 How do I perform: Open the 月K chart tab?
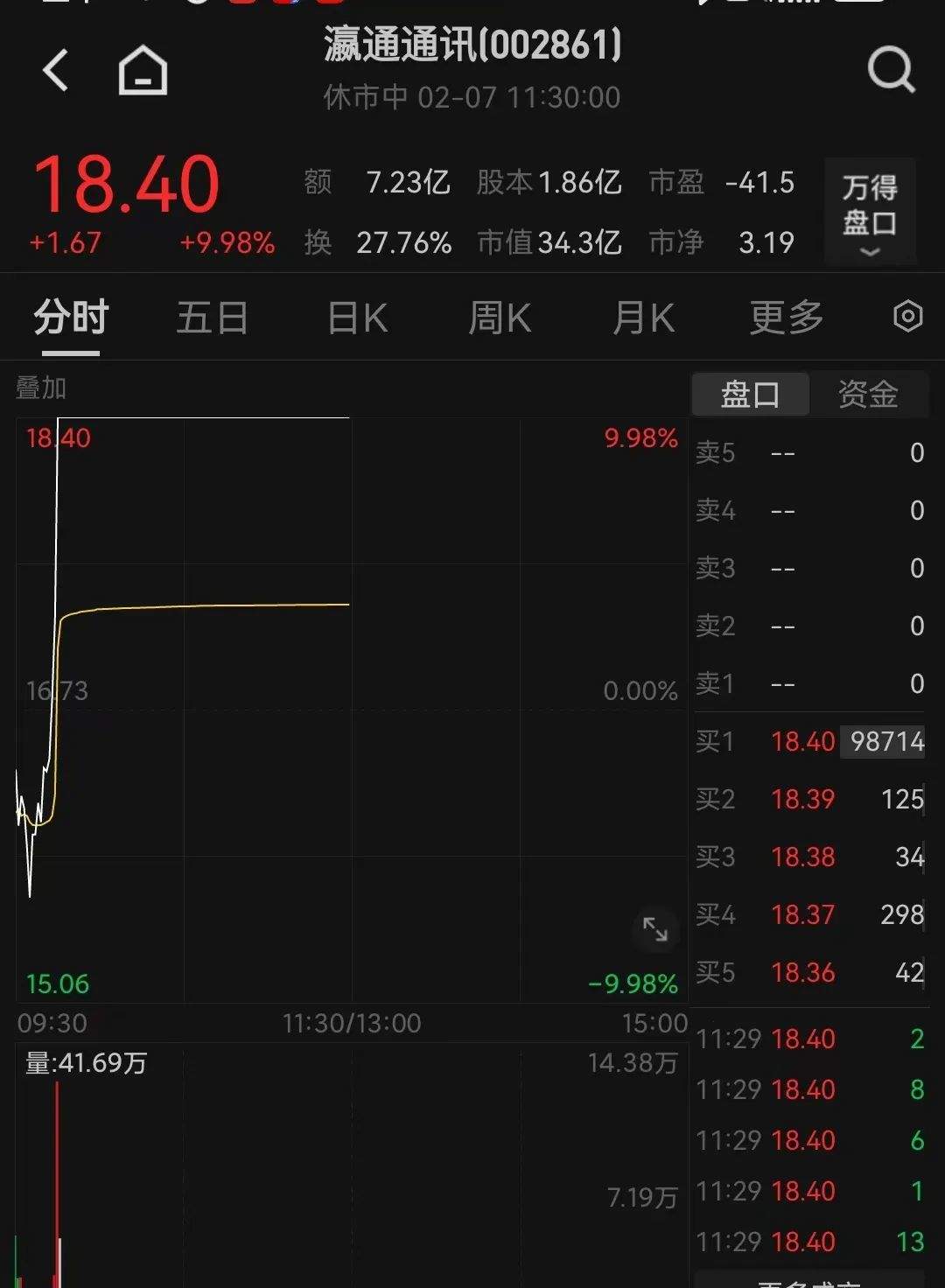point(643,317)
